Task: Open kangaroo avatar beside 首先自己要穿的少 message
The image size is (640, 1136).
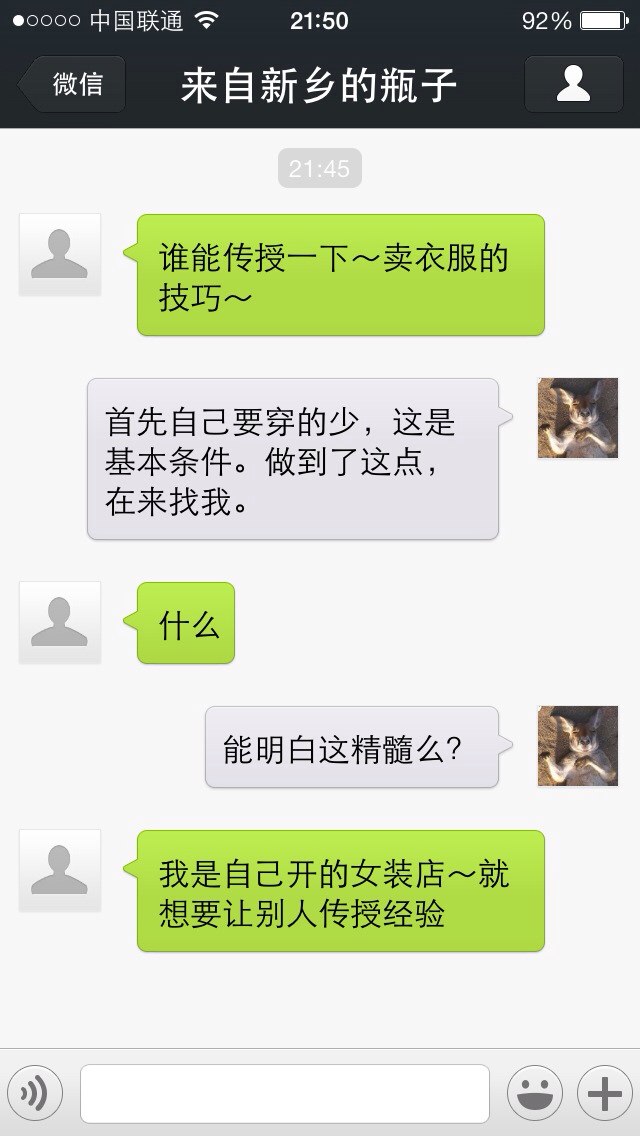Action: 578,418
